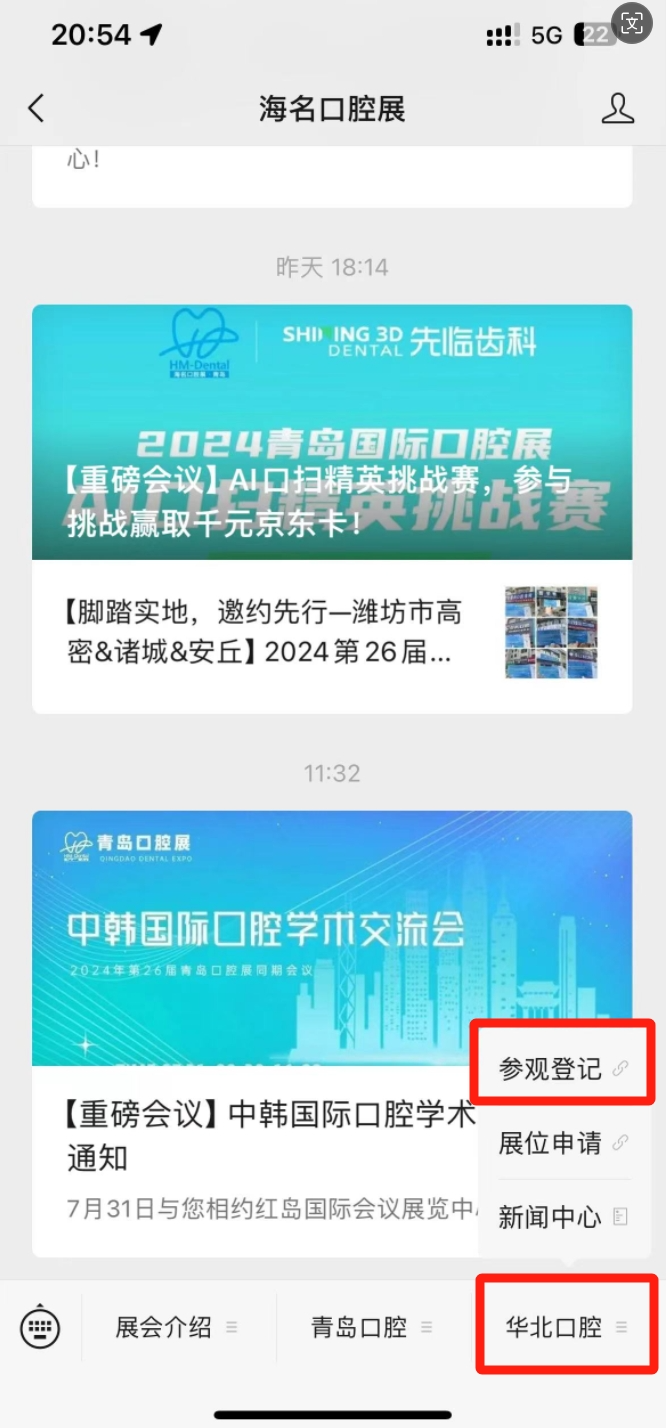Go back from 海名口腔展 chat
Image resolution: width=669 pixels, height=1428 pixels.
(x=36, y=108)
